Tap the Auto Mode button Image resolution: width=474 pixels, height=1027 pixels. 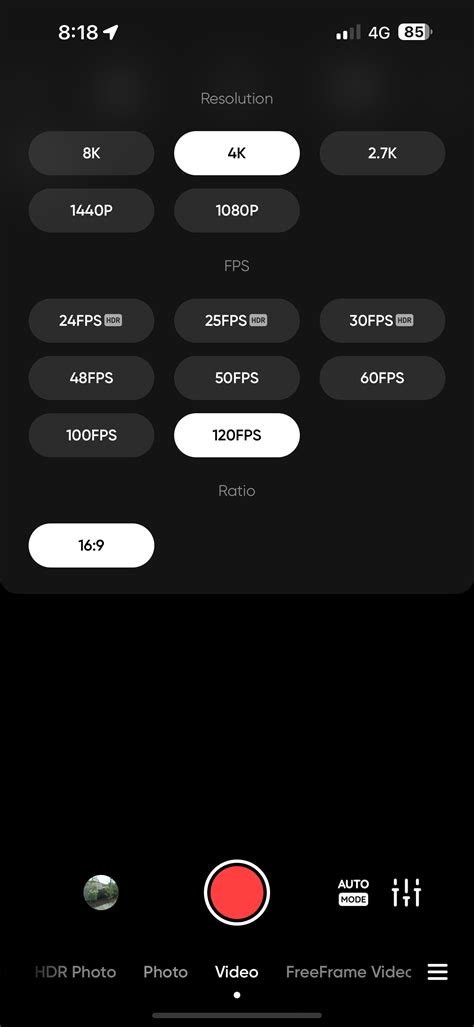(x=354, y=892)
